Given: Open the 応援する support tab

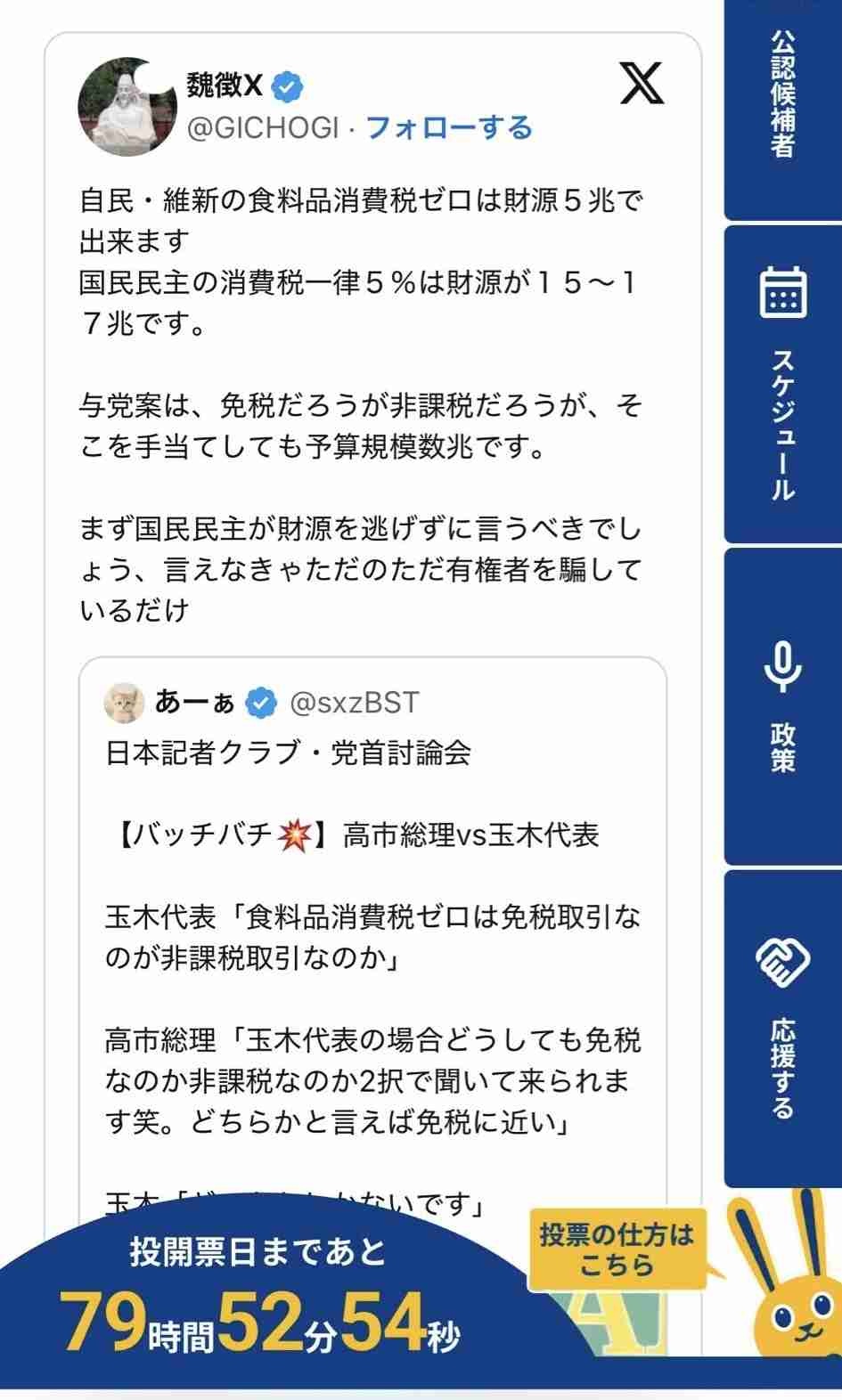Looking at the screenshot, I should click(782, 1029).
